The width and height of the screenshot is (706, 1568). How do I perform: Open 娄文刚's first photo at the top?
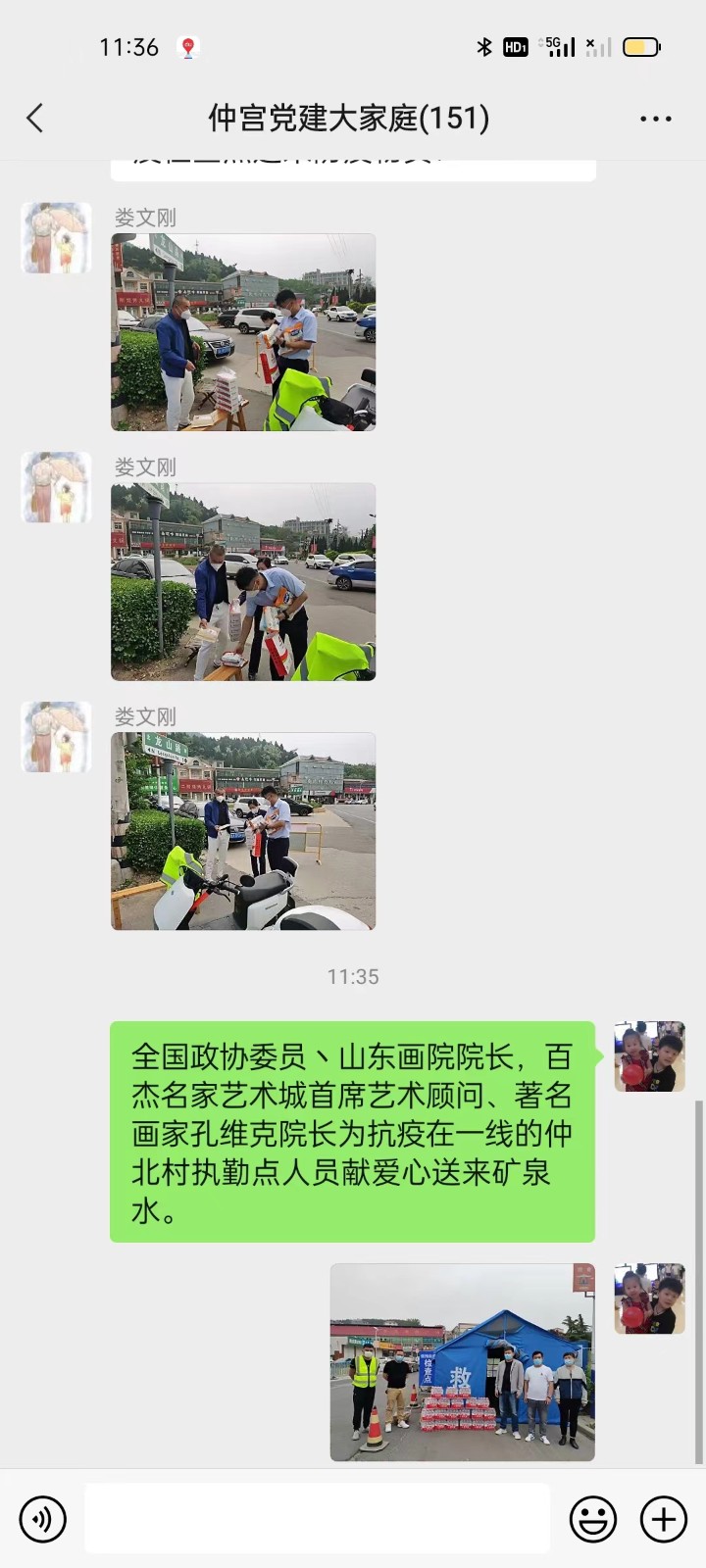(x=243, y=332)
